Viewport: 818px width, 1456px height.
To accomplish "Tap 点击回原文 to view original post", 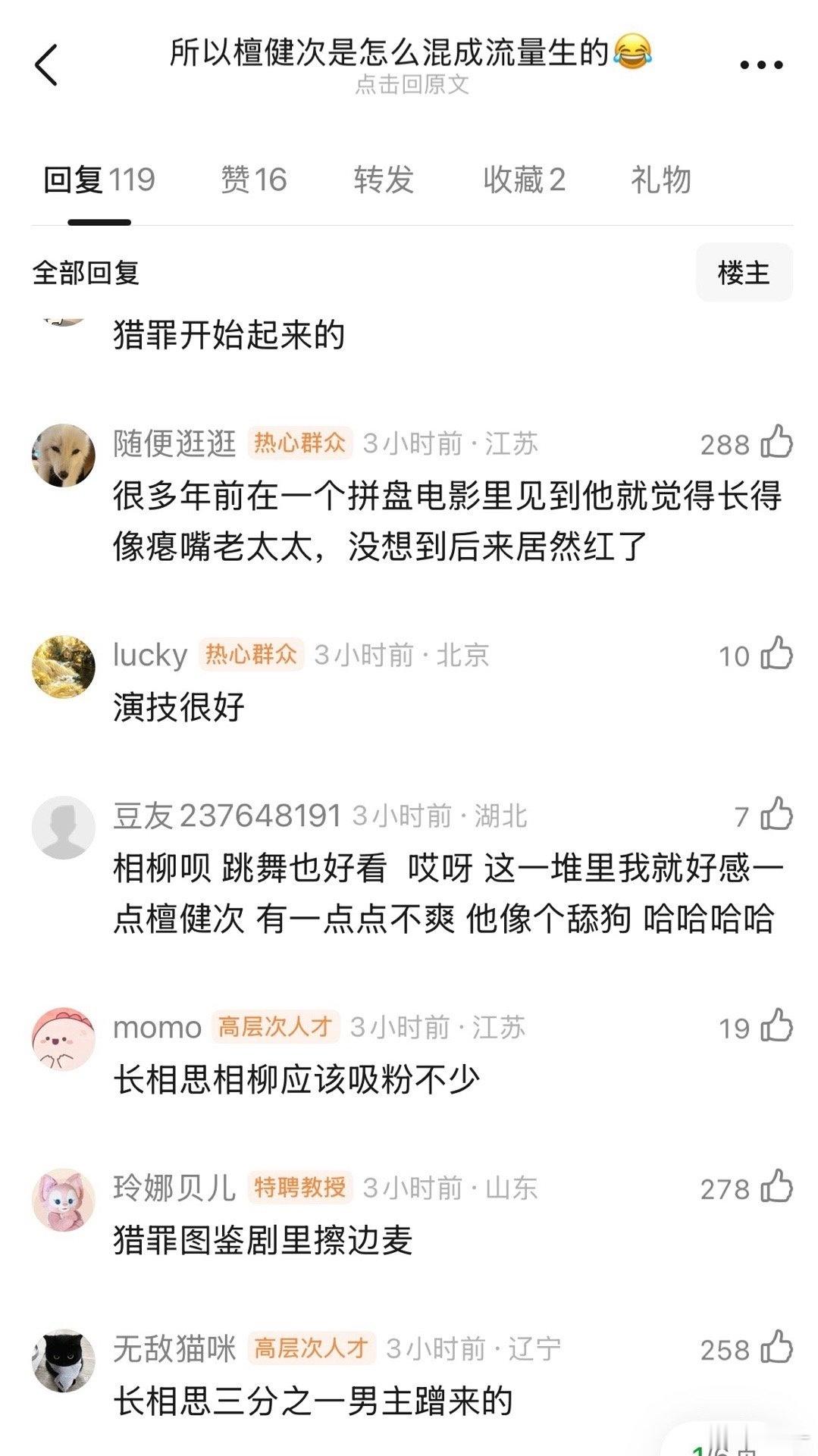I will pyautogui.click(x=409, y=87).
